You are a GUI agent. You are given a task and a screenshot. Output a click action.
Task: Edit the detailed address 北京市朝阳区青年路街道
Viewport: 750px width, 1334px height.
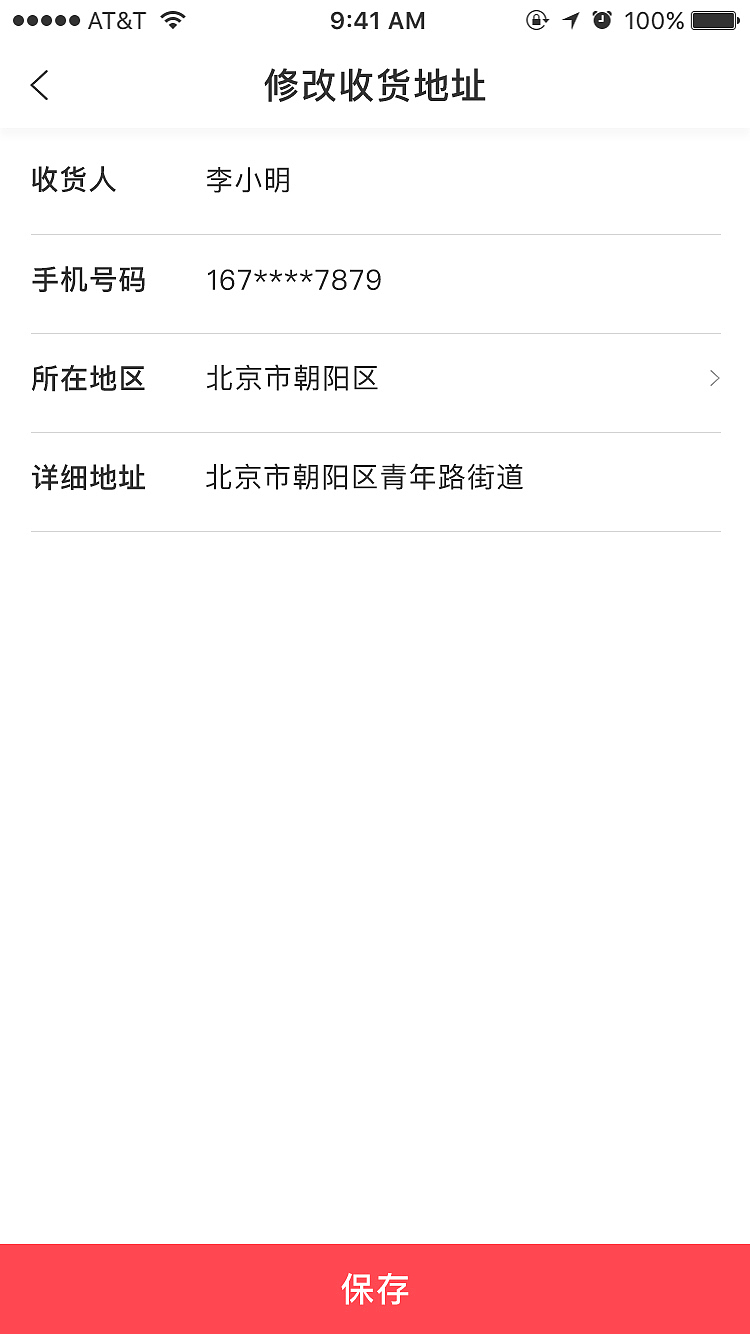click(x=364, y=479)
